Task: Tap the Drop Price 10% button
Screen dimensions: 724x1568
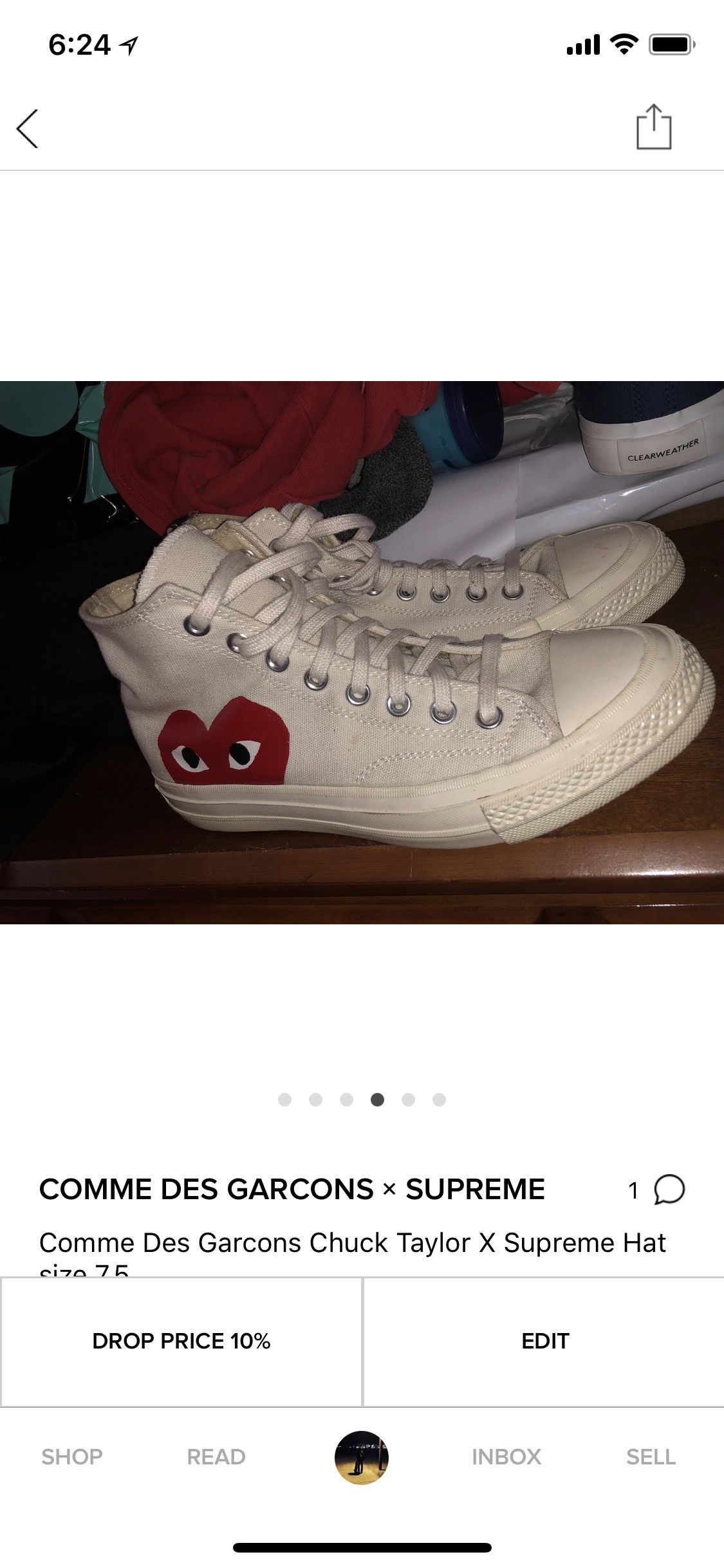Action: [181, 1341]
